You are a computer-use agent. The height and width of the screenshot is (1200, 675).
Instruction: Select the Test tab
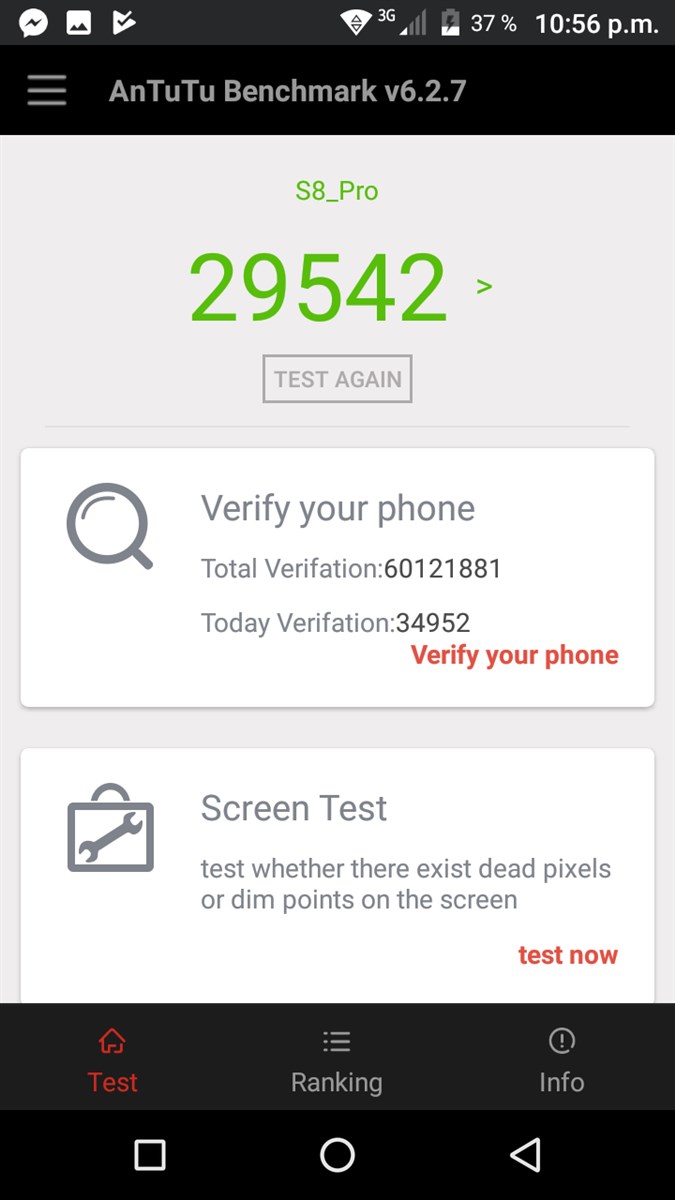(112, 1062)
